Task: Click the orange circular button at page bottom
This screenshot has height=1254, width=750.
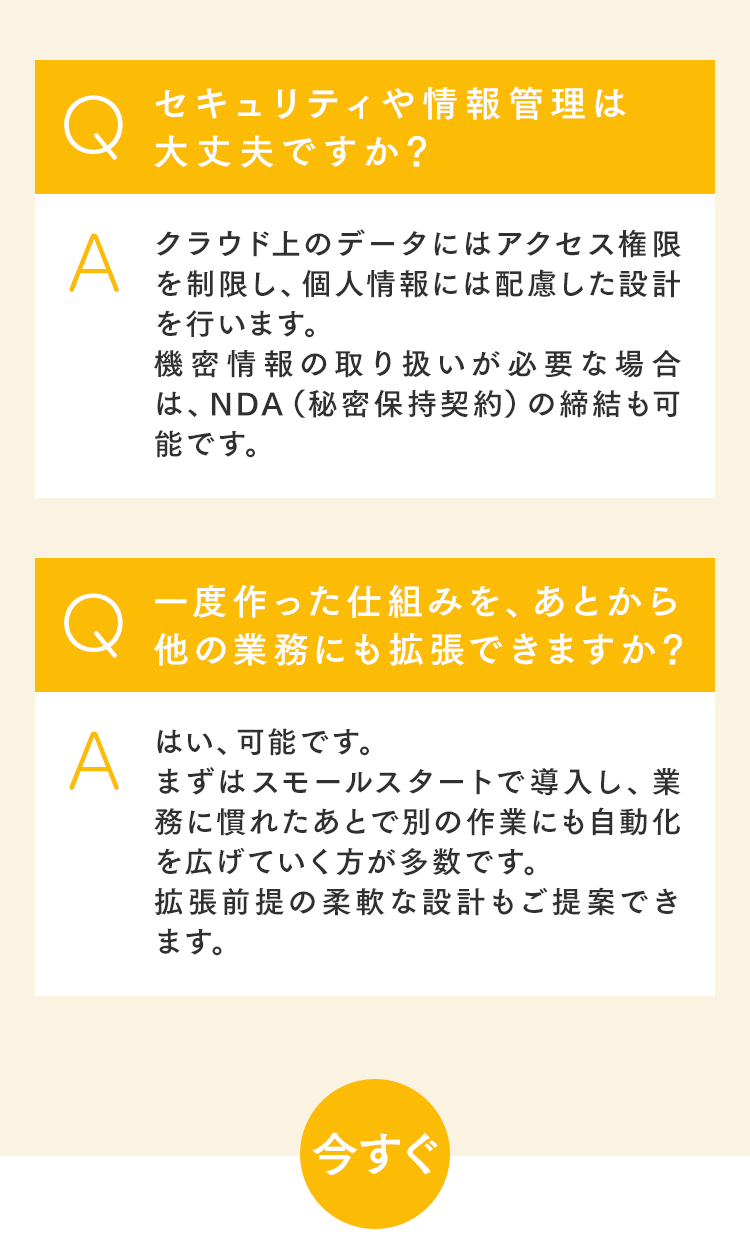Action: 375,1152
